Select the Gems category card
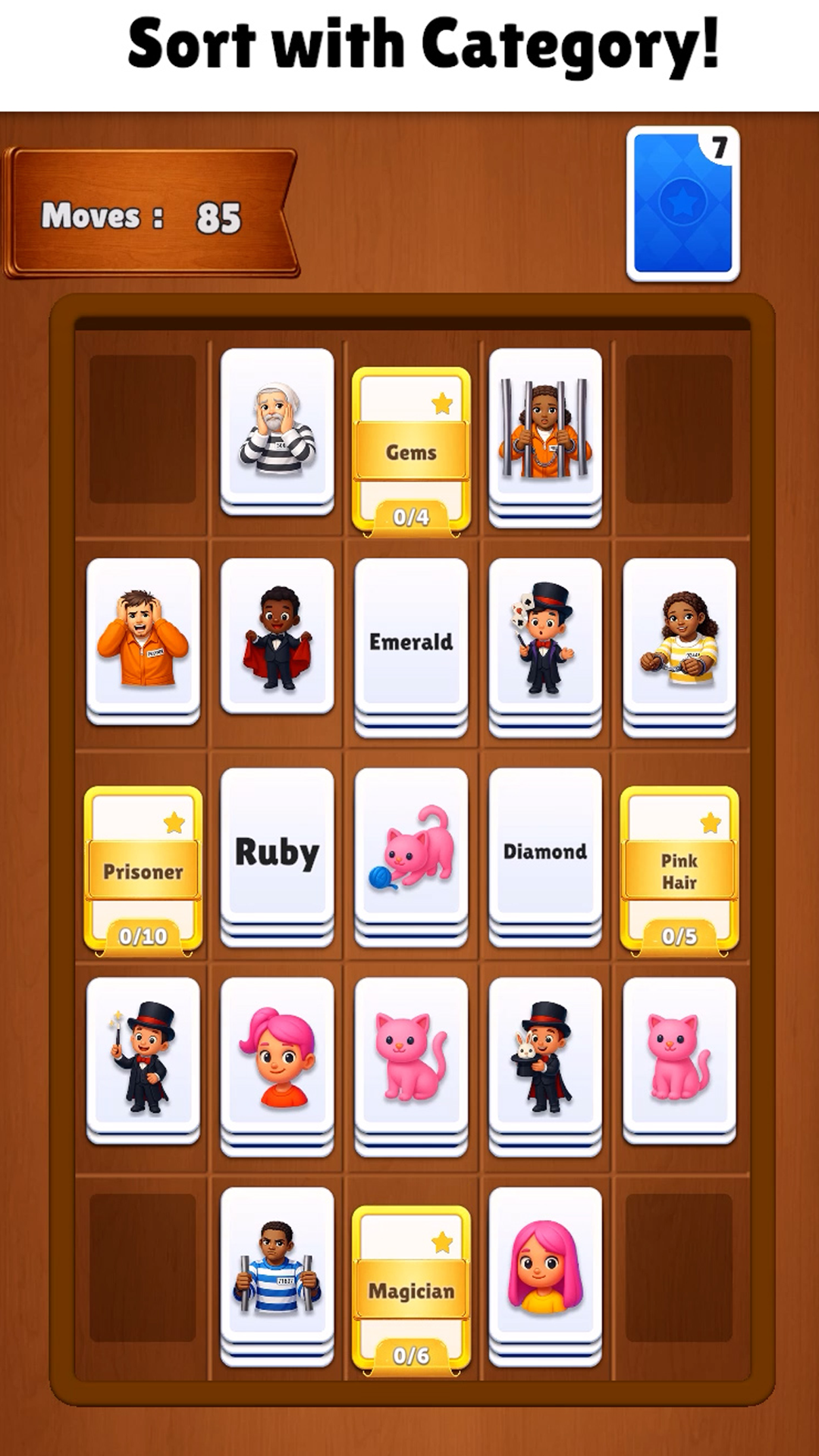This screenshot has width=819, height=1456. point(411,452)
